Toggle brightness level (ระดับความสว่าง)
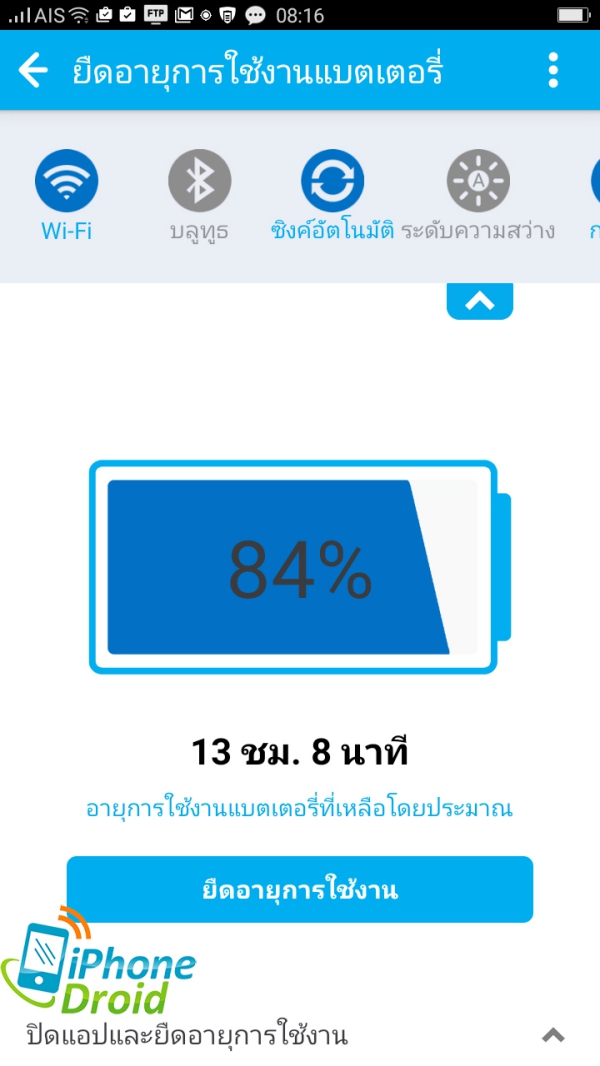Screen dimensions: 600x1066 [x=478, y=182]
